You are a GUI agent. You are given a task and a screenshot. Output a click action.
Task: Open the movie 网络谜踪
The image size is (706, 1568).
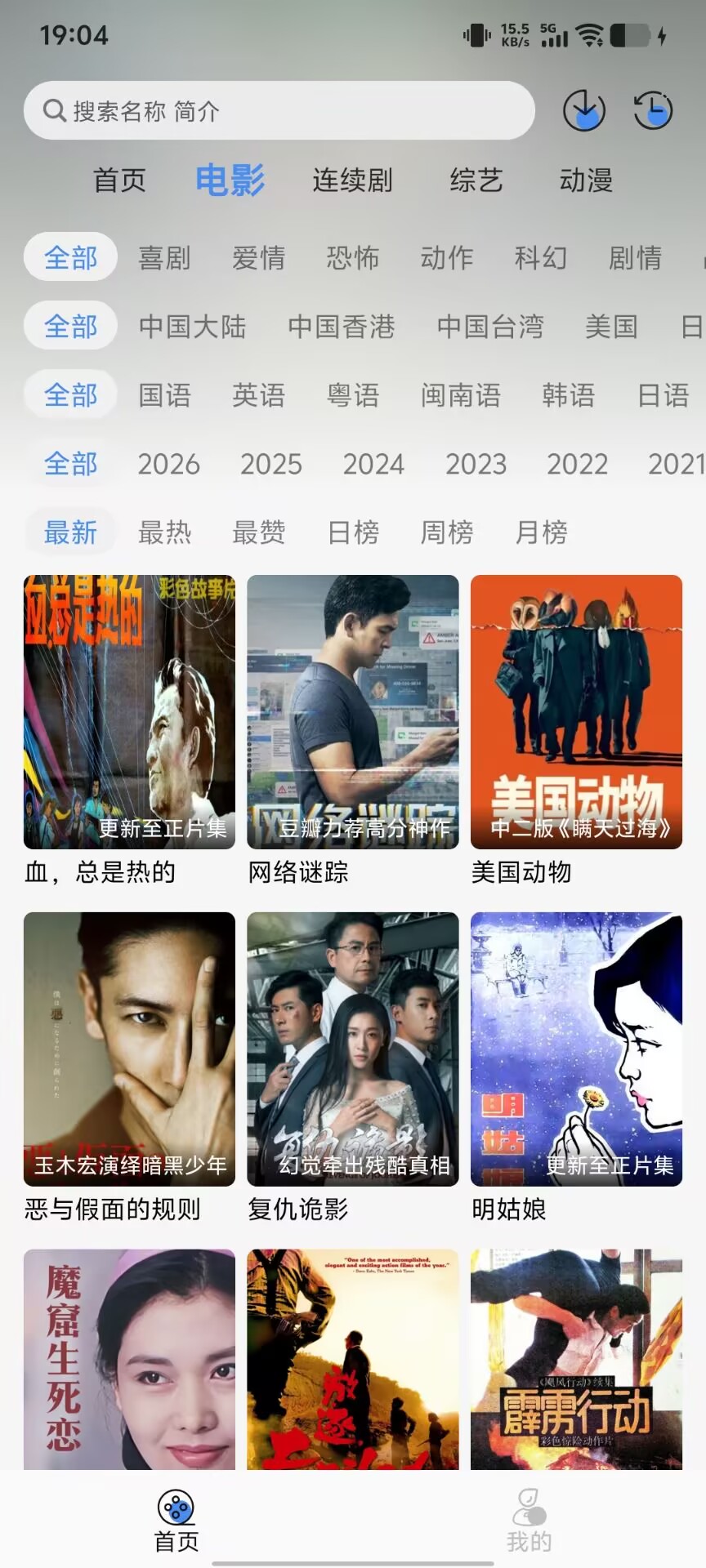tap(353, 730)
